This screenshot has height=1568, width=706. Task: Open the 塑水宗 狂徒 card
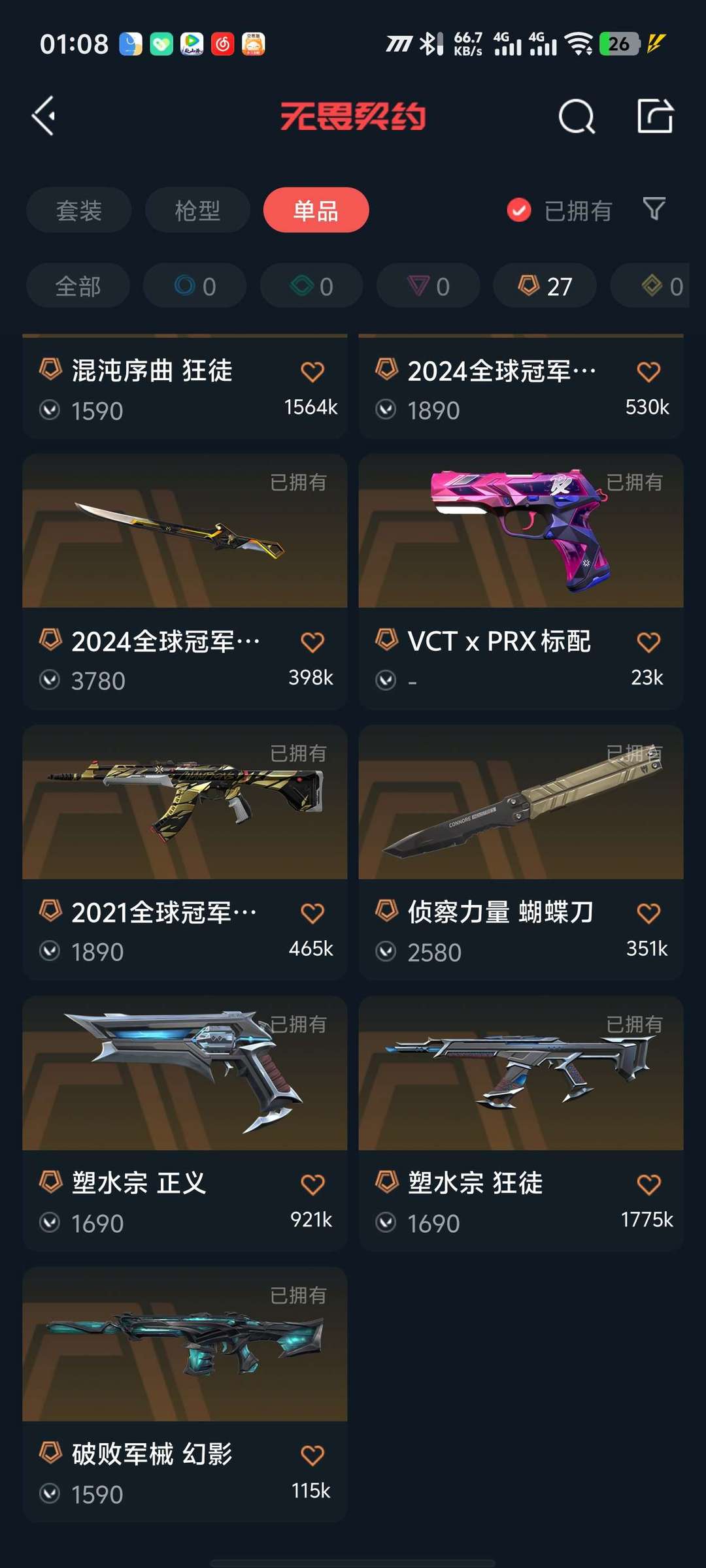tap(521, 1124)
